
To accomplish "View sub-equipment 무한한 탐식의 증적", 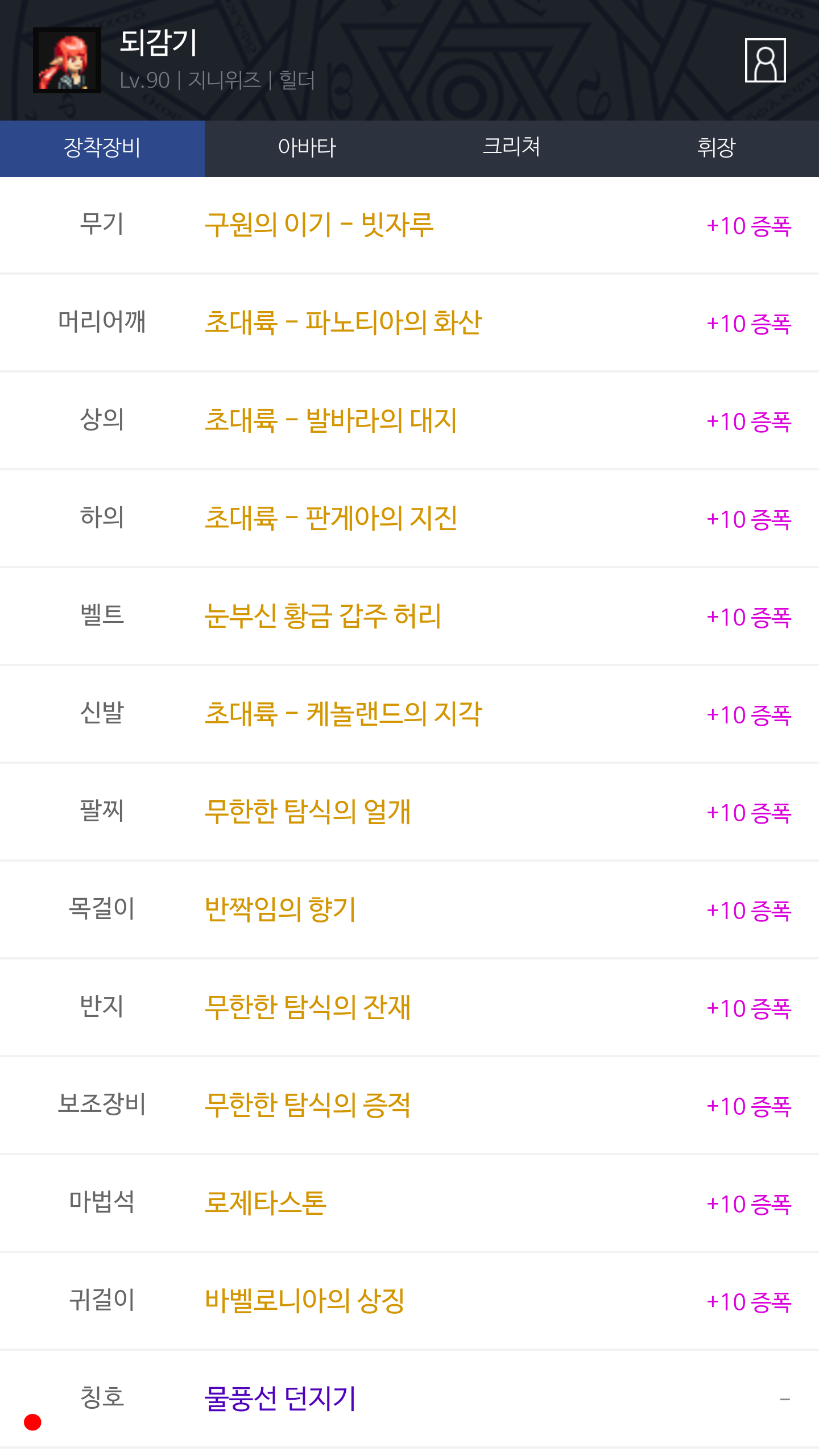I will click(307, 1106).
